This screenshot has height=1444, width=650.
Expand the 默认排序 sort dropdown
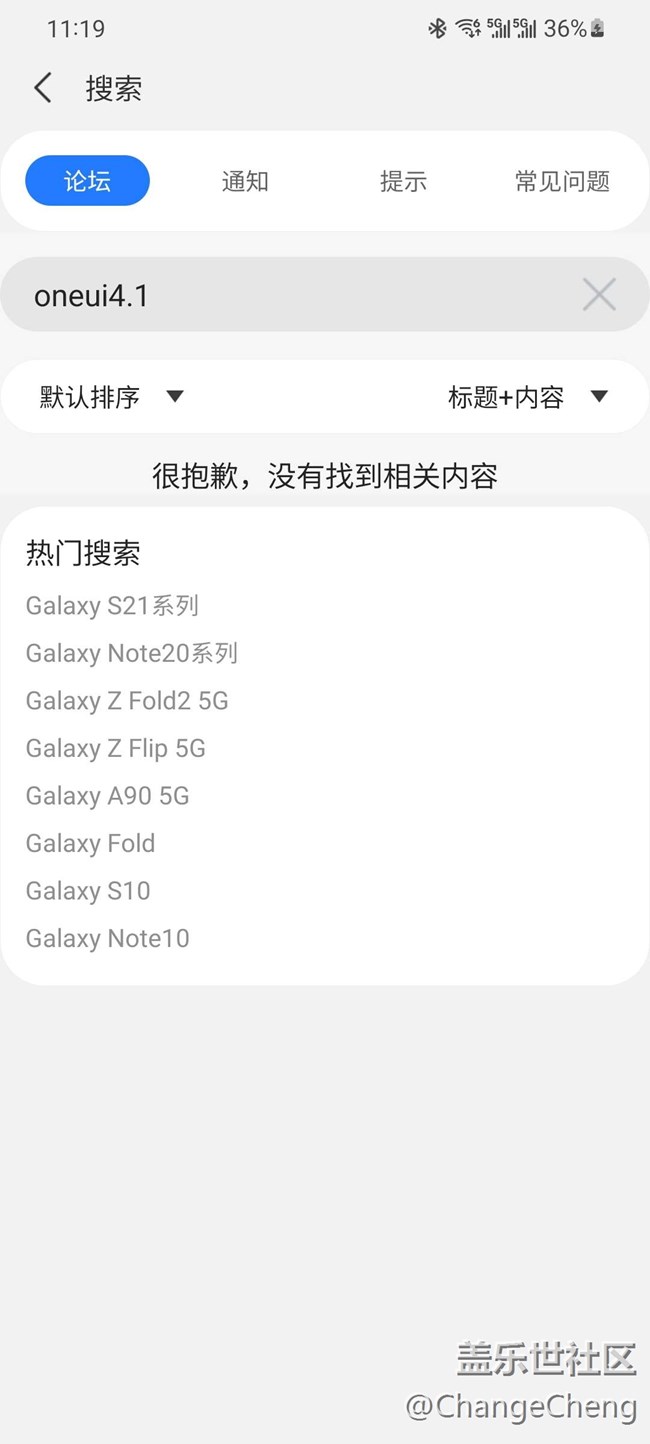112,397
